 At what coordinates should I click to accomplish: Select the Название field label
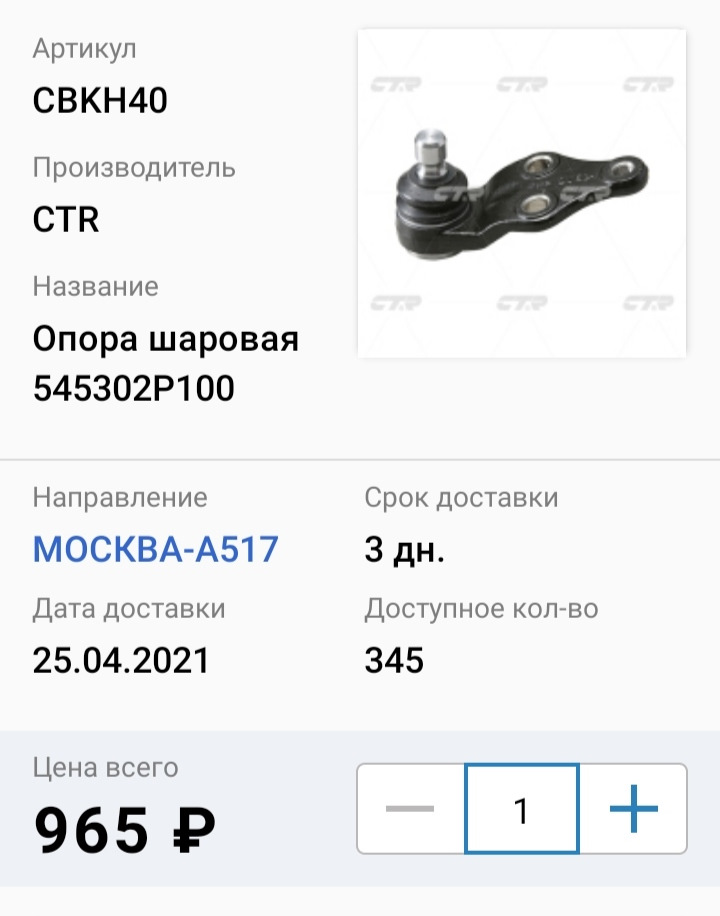click(96, 287)
